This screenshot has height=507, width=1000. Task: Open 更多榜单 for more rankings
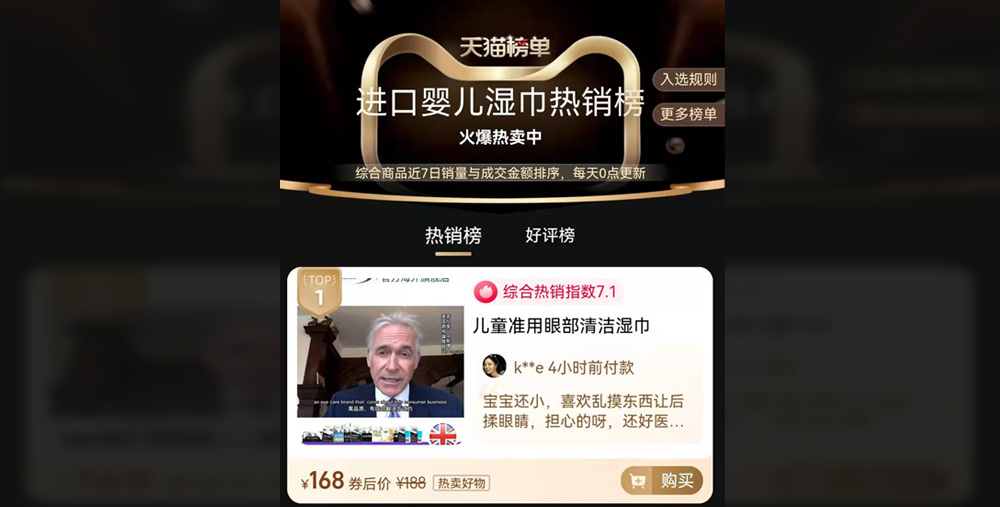pos(688,114)
